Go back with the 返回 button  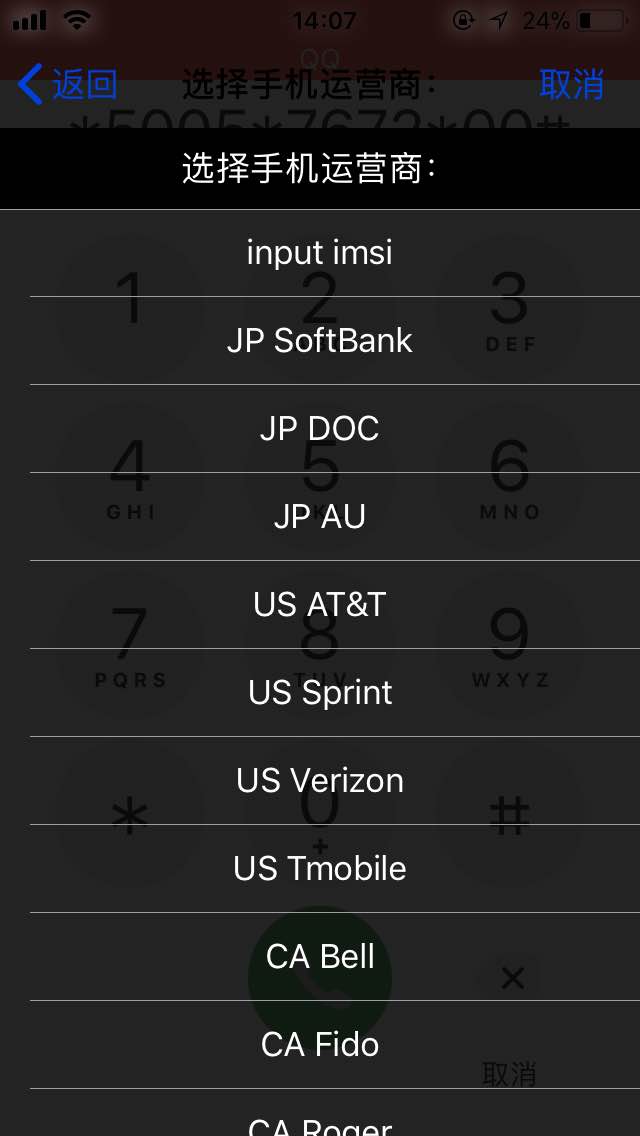pos(68,85)
